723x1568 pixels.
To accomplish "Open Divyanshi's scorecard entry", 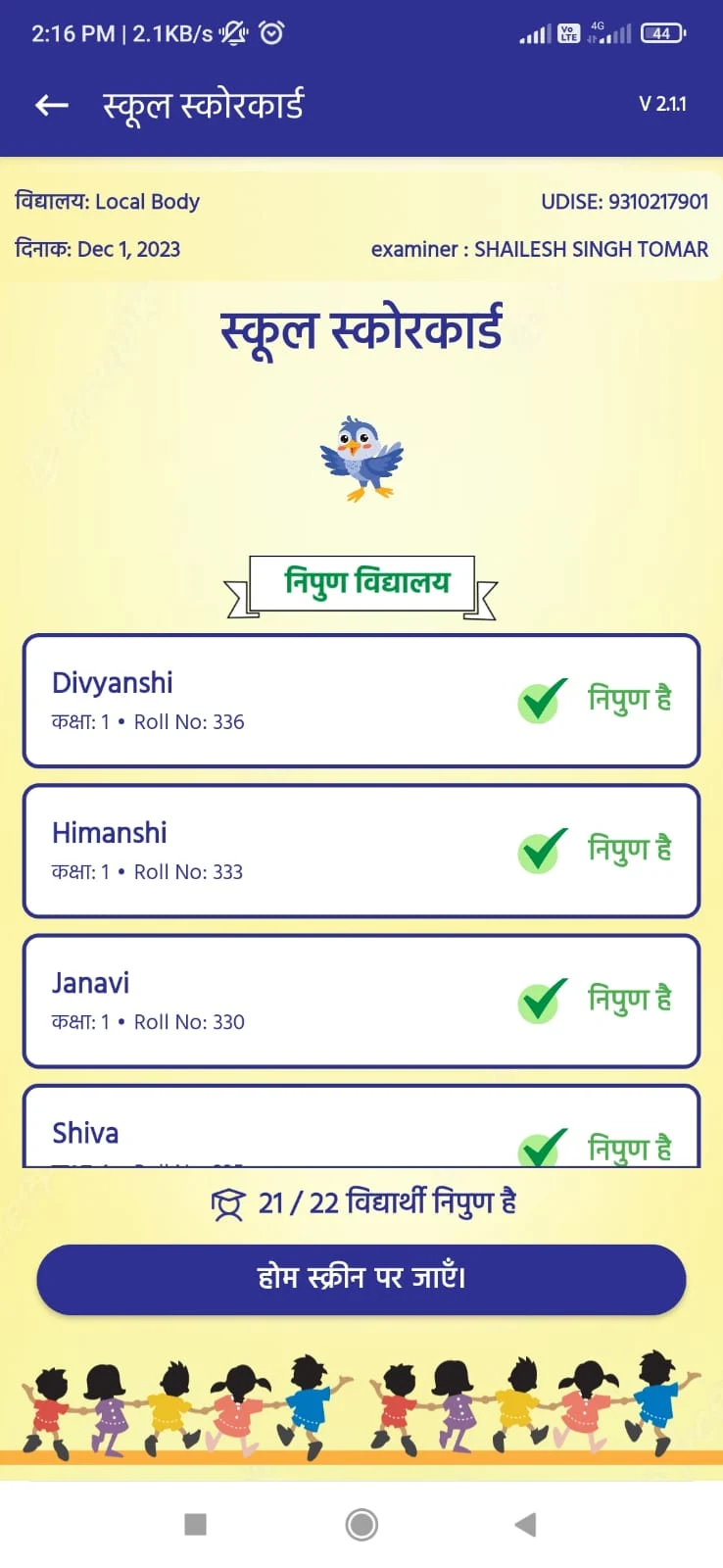I will (361, 701).
